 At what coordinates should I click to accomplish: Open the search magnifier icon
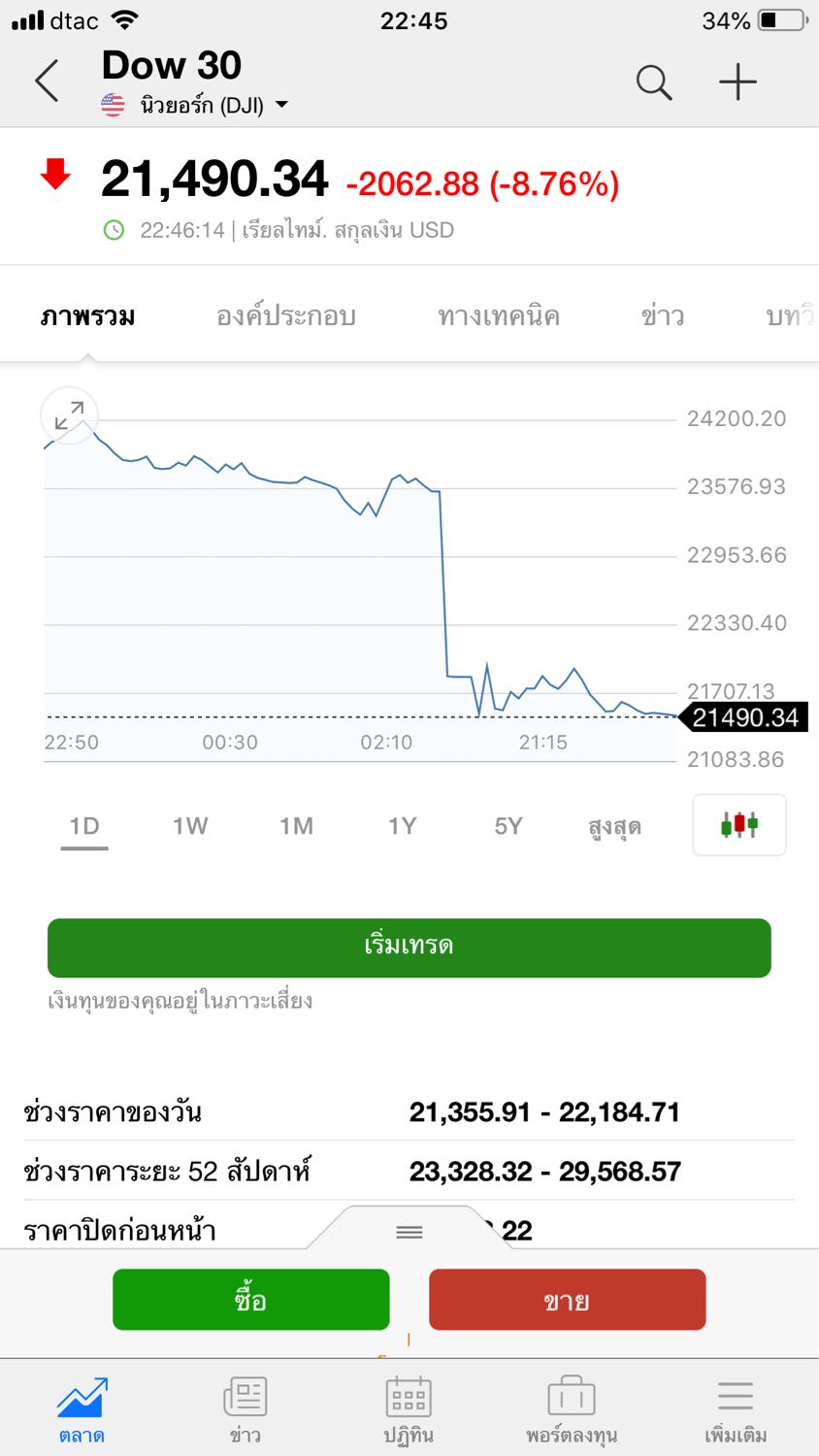(x=654, y=83)
